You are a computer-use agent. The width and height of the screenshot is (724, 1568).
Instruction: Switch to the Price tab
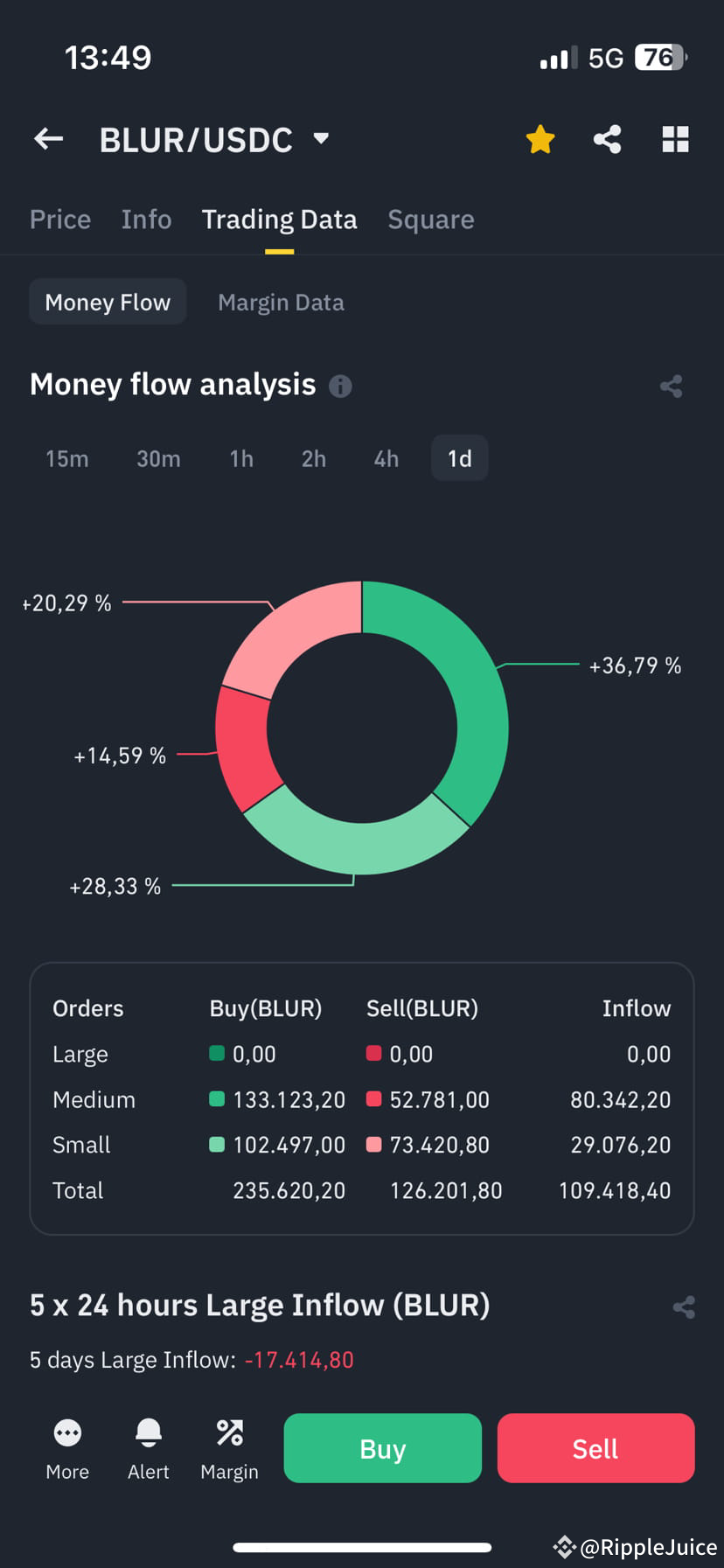pos(59,219)
